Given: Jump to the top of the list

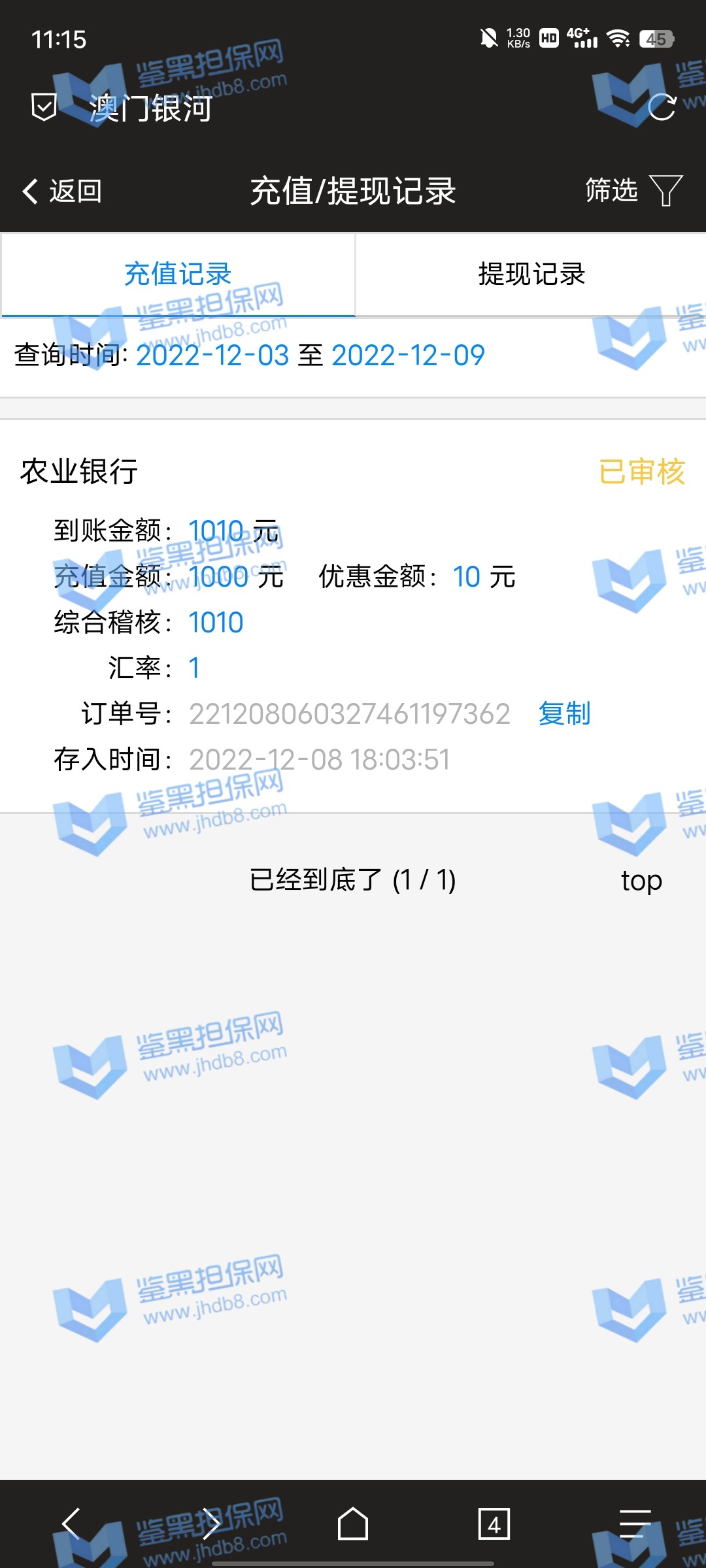Looking at the screenshot, I should [x=641, y=880].
